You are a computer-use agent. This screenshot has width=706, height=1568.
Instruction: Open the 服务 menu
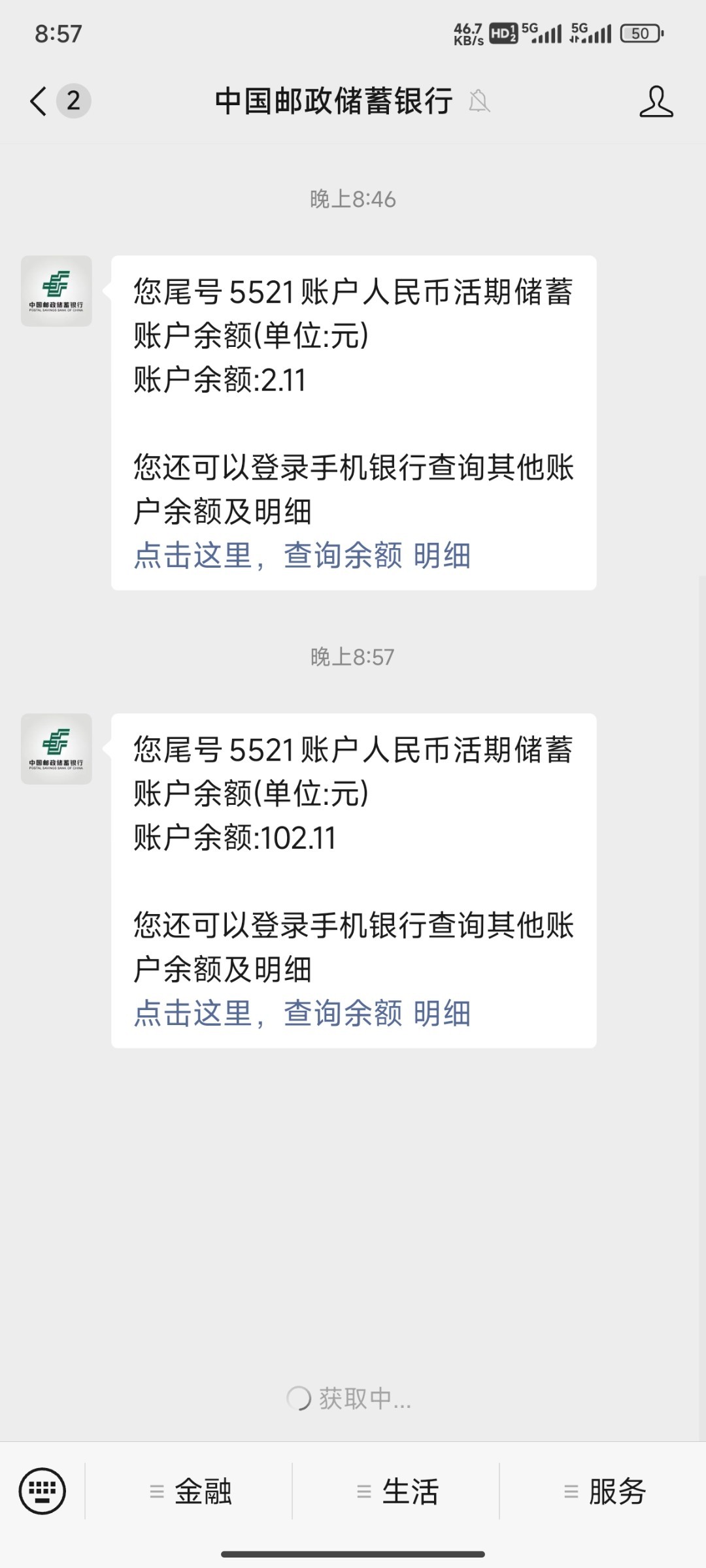pyautogui.click(x=605, y=1492)
